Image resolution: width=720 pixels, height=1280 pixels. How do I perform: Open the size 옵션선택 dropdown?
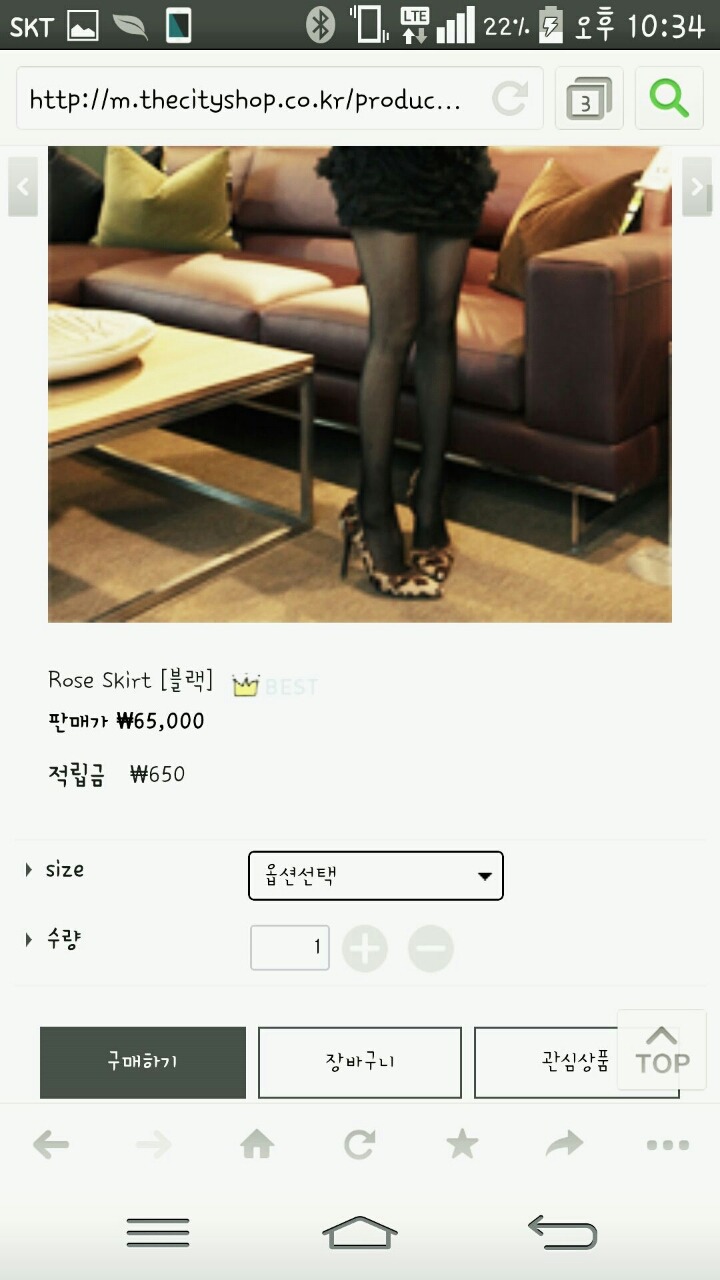tap(375, 876)
